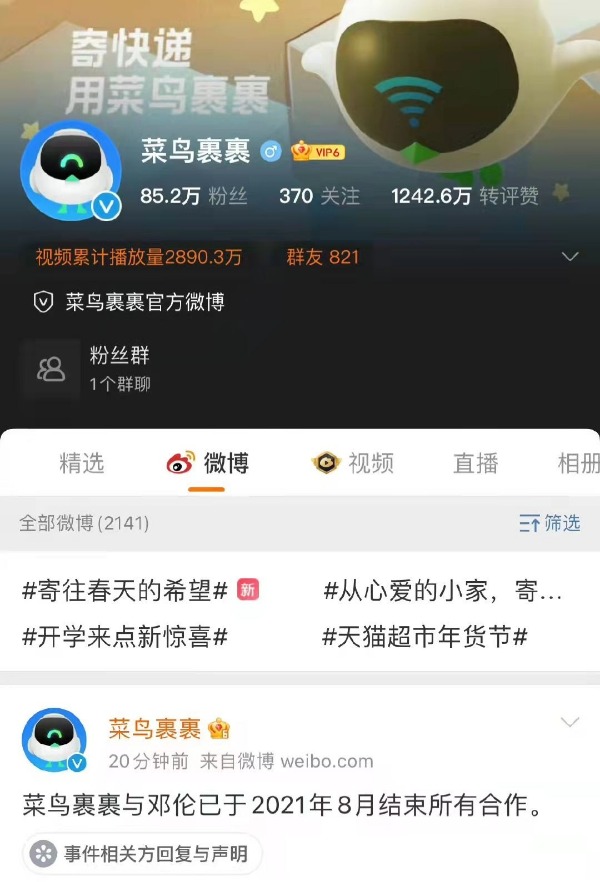View the 370 关注 following list
This screenshot has height=882, width=600.
tap(318, 196)
